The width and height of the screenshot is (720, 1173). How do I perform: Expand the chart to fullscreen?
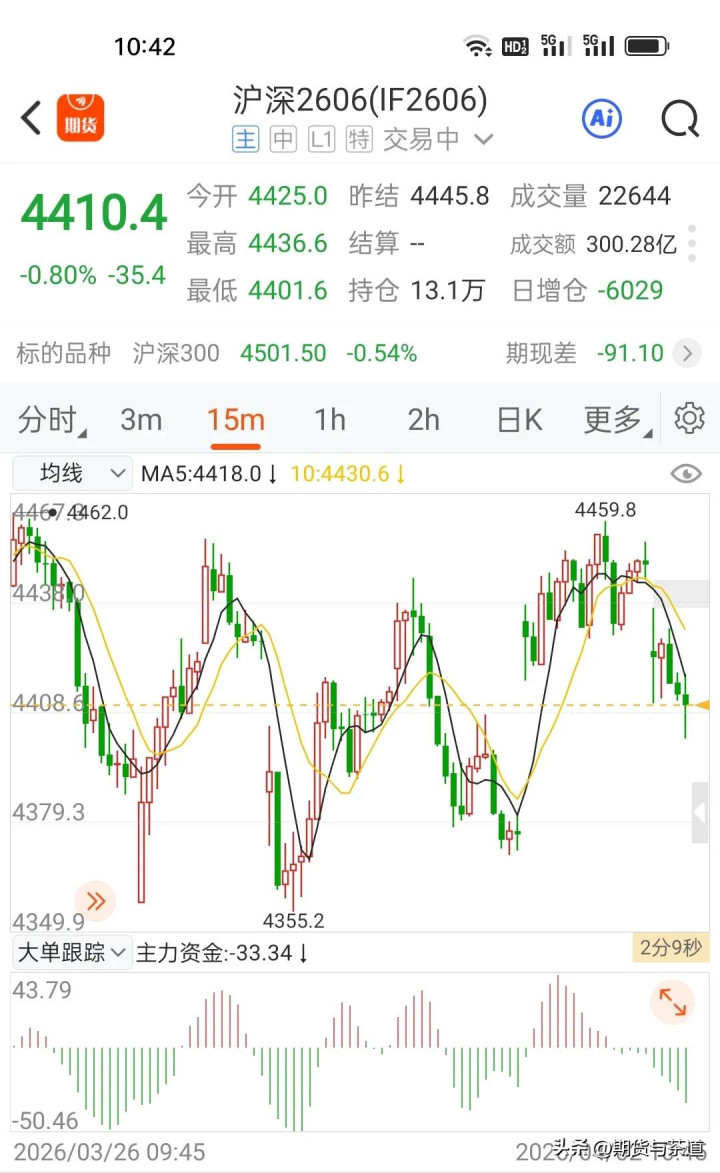[x=672, y=1001]
